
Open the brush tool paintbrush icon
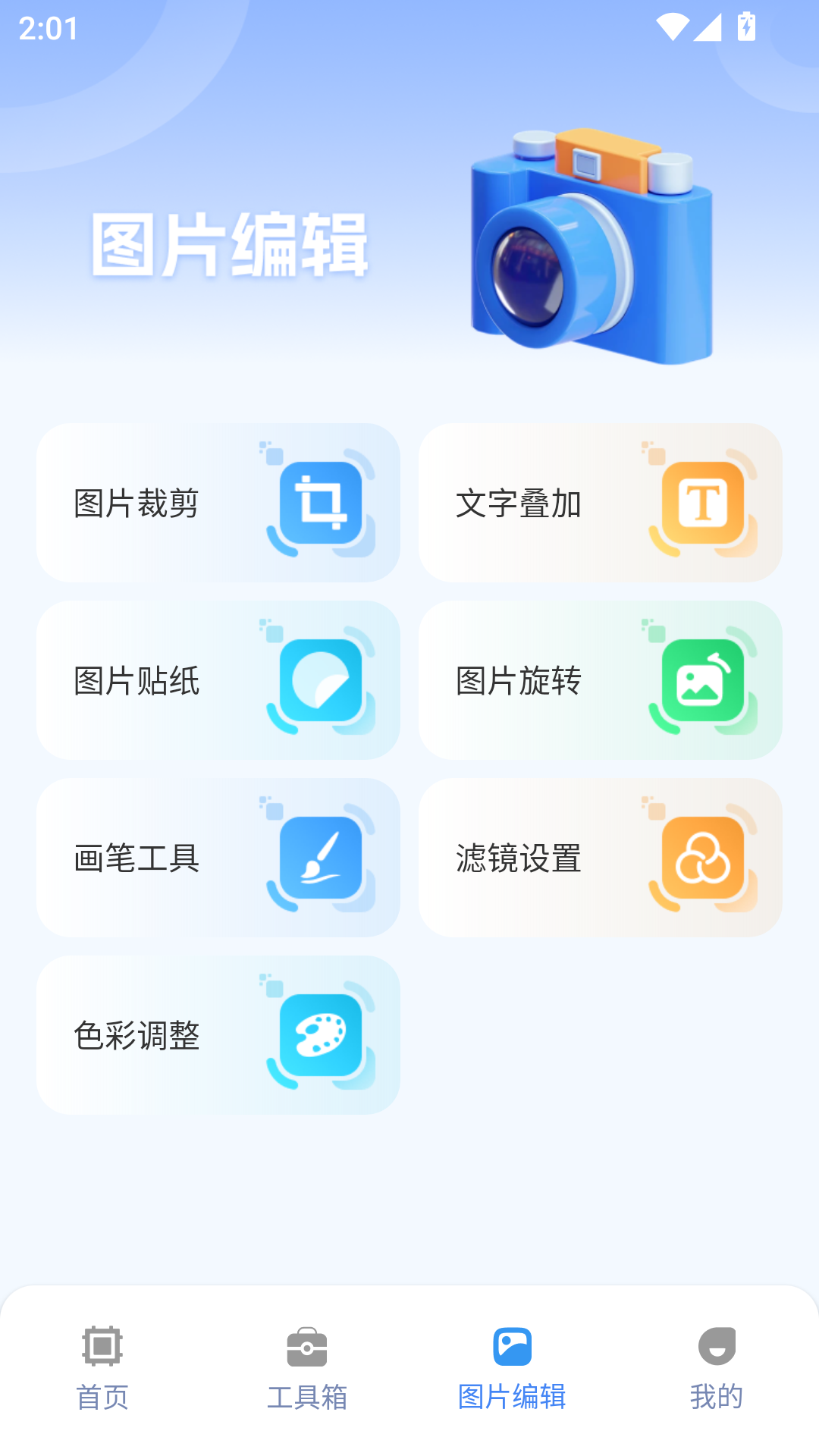(322, 856)
